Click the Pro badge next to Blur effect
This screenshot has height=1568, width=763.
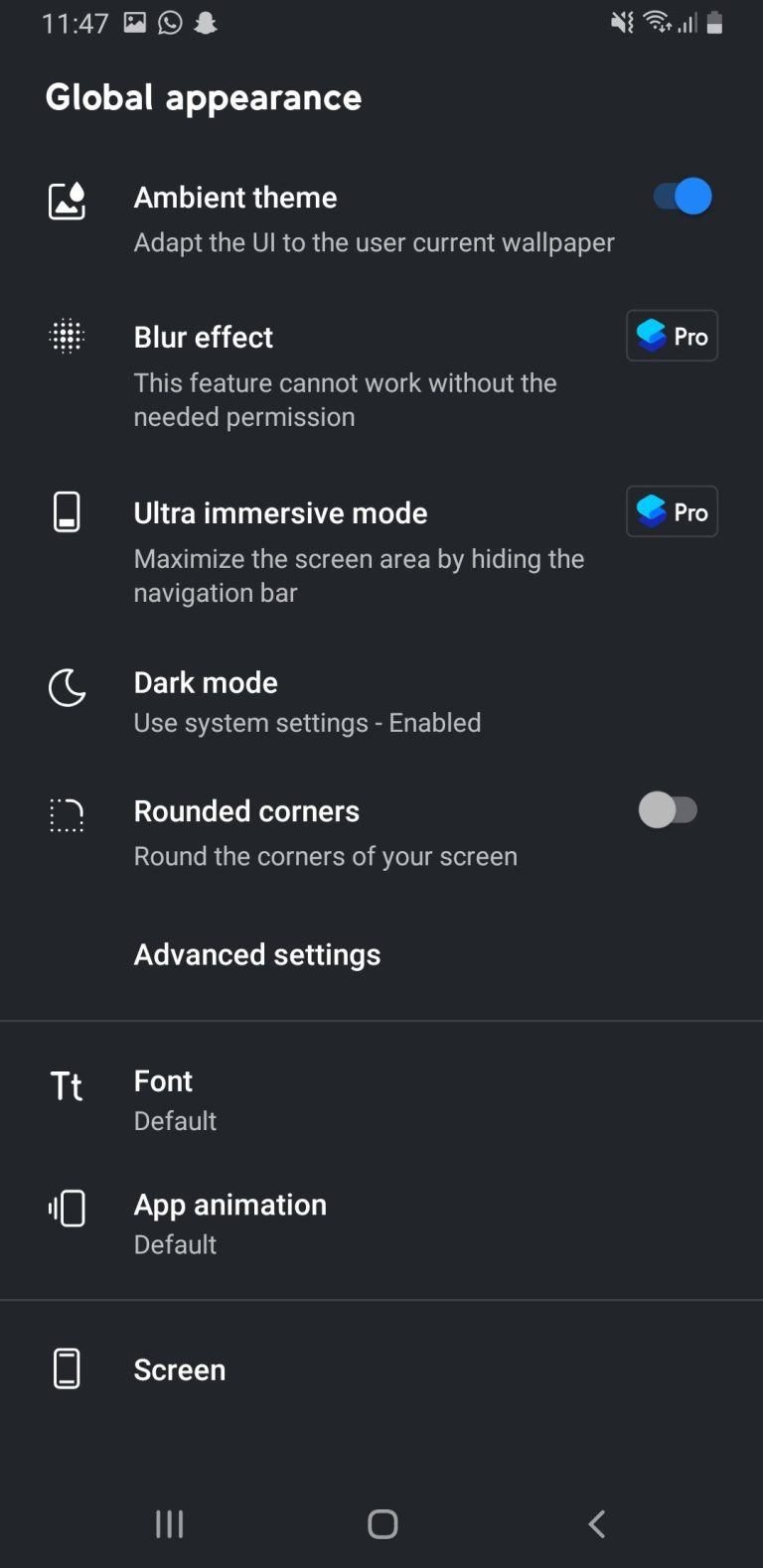[672, 336]
